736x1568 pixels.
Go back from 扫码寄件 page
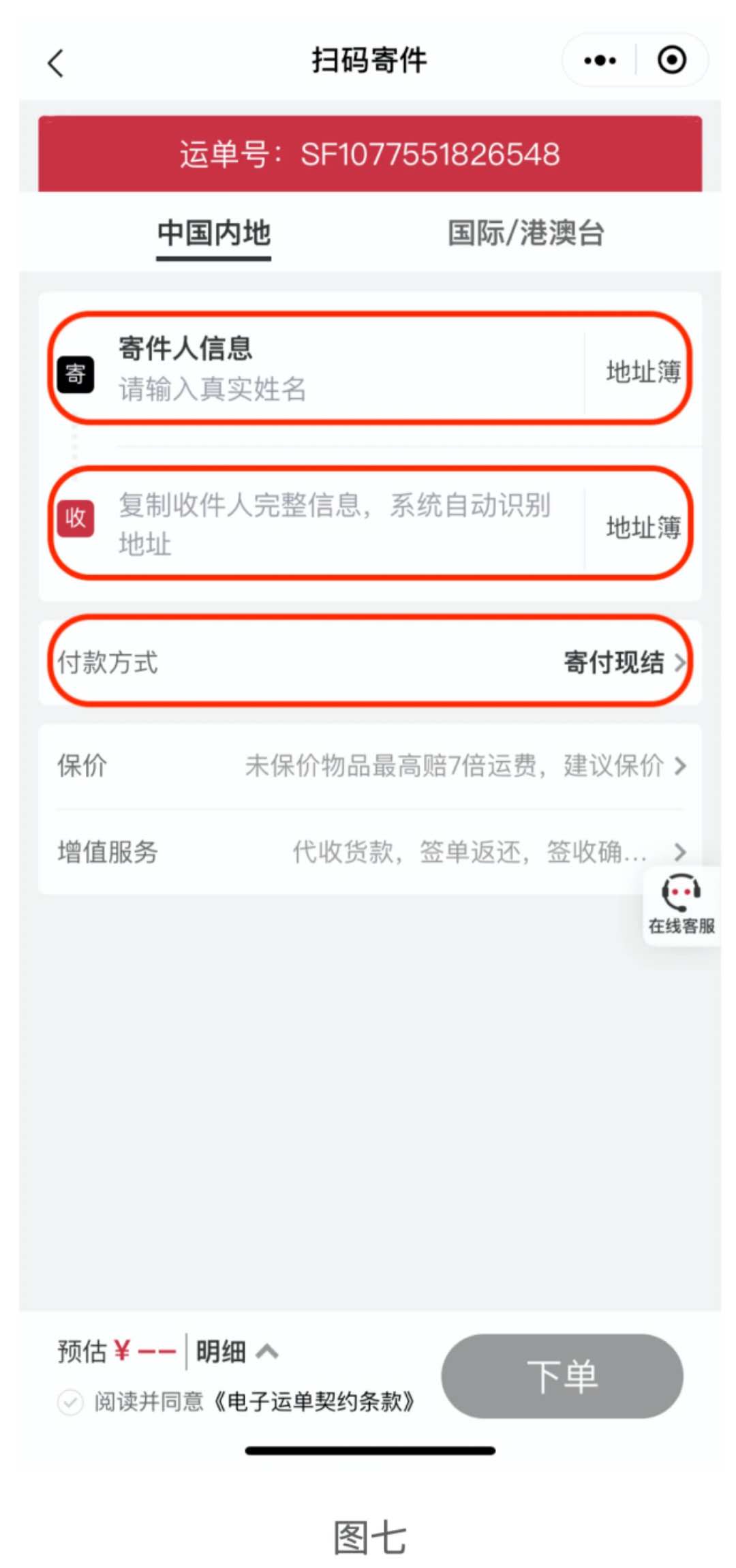[56, 63]
